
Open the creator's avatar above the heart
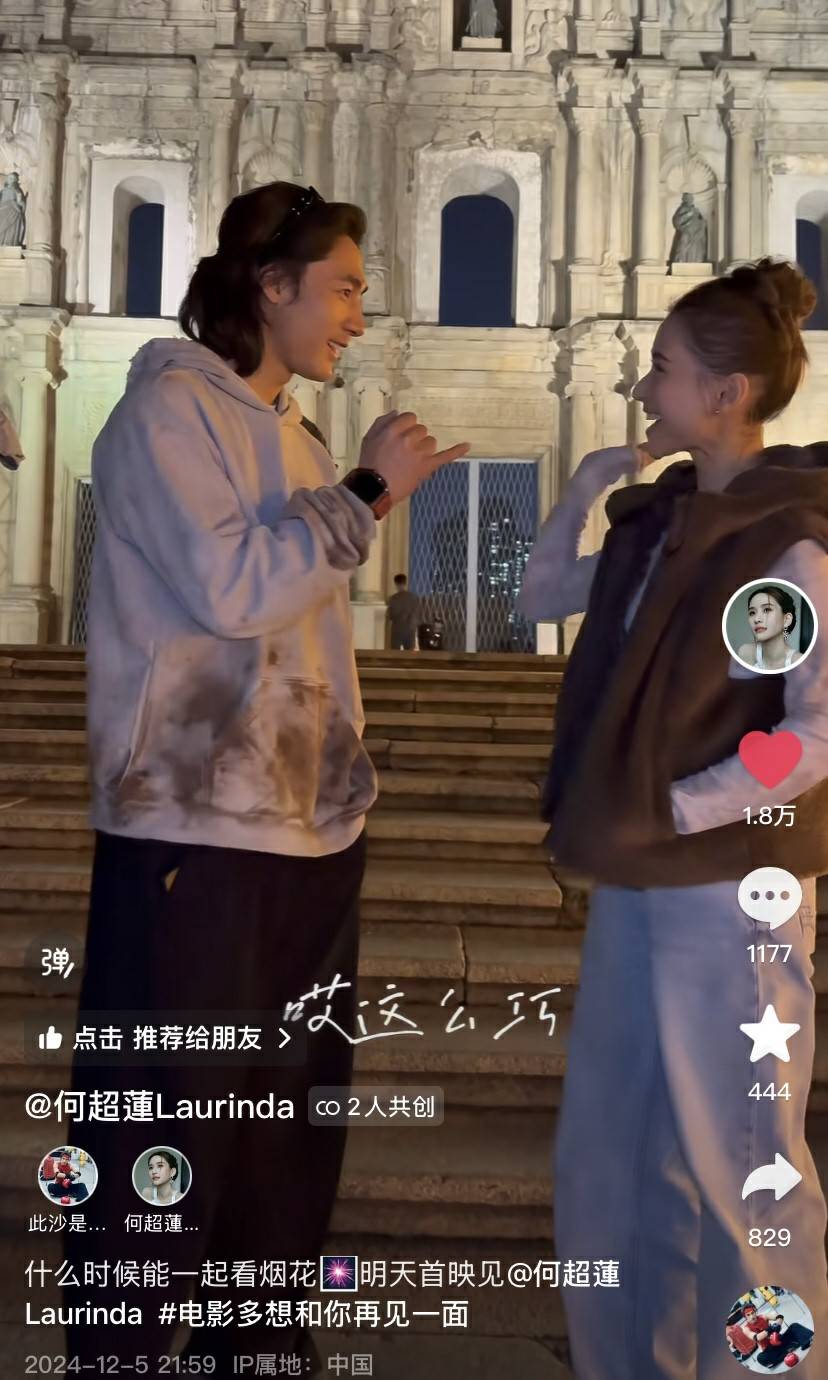tap(769, 626)
